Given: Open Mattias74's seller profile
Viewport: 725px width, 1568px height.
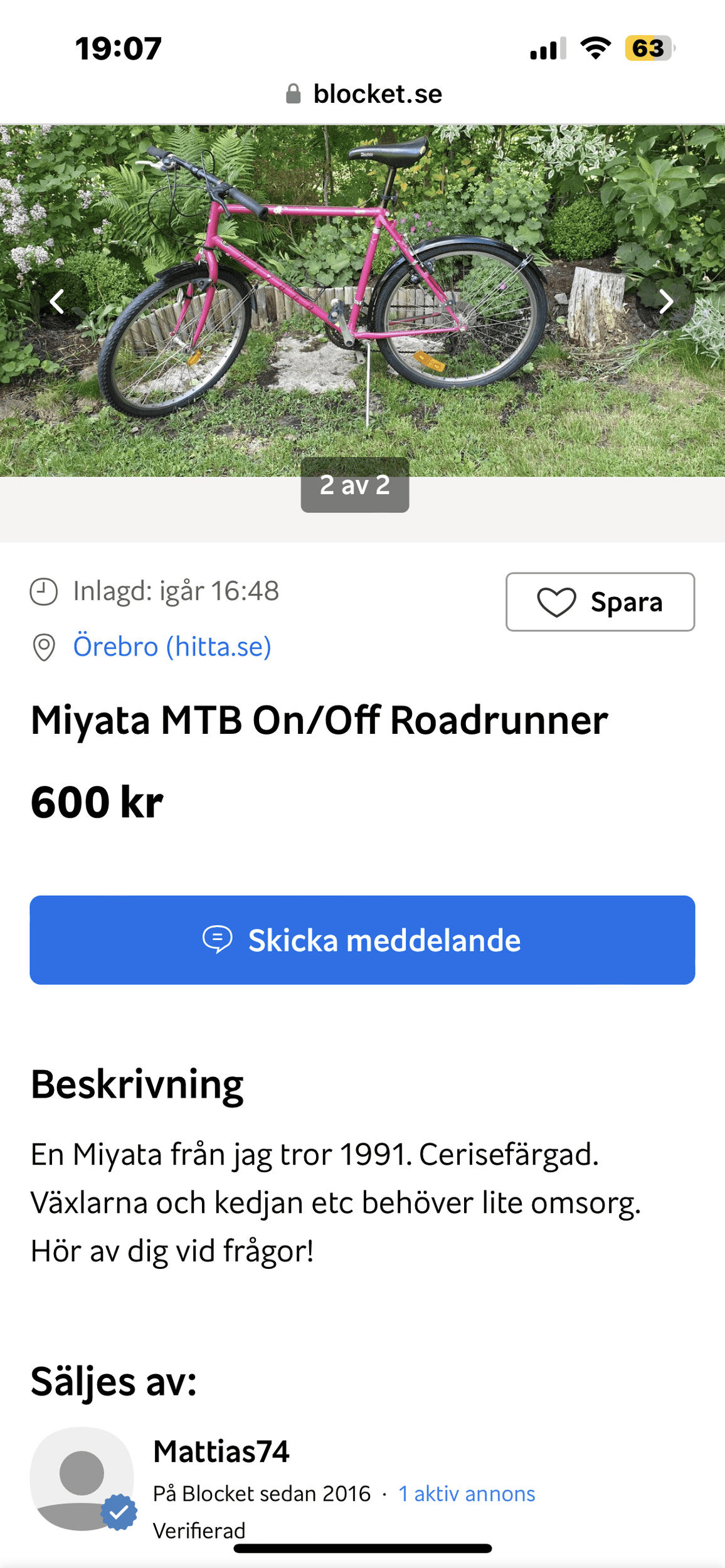Looking at the screenshot, I should [x=221, y=1451].
